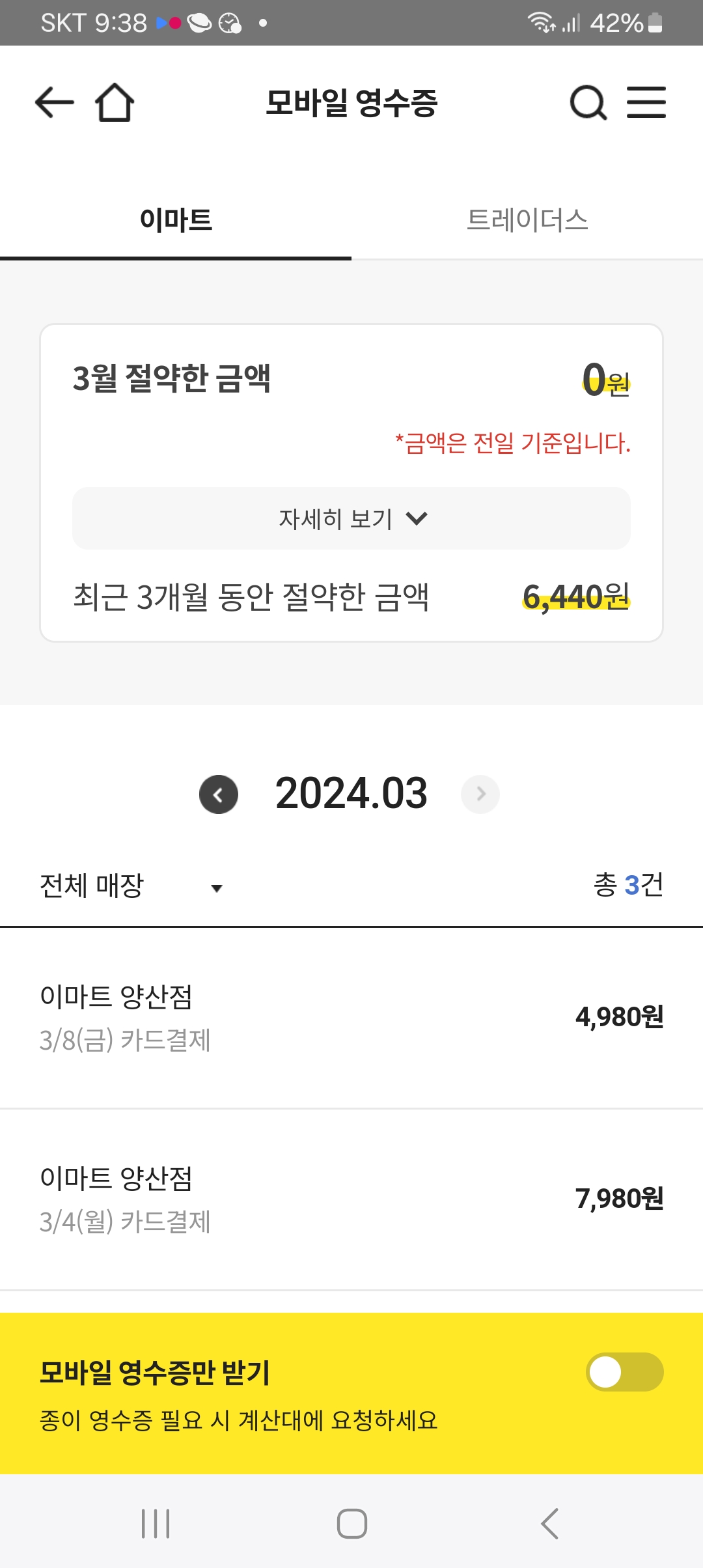Open the 3/8(금) 4,980원 receipt
The height and width of the screenshot is (1568, 703).
(351, 1018)
